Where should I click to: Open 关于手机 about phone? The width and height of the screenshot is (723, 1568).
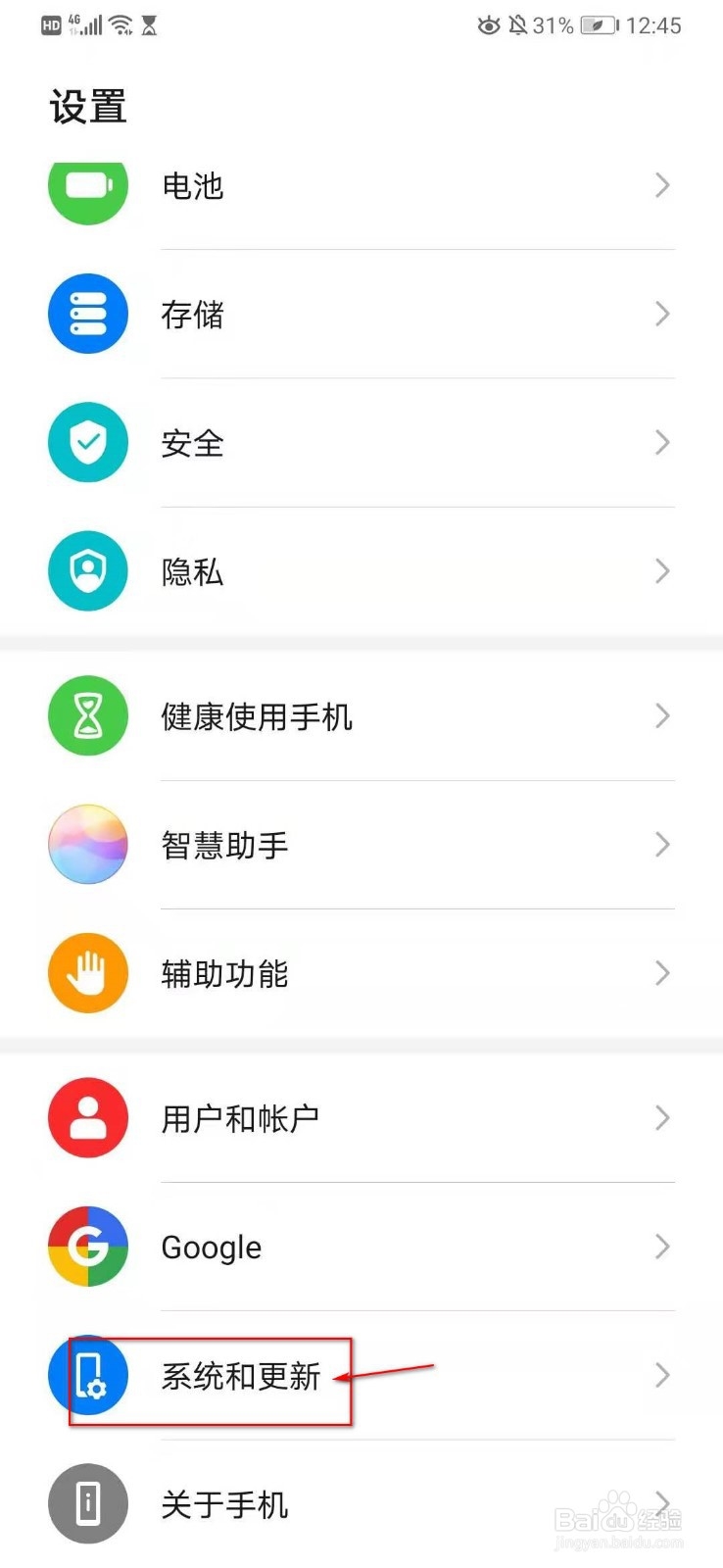(361, 1503)
